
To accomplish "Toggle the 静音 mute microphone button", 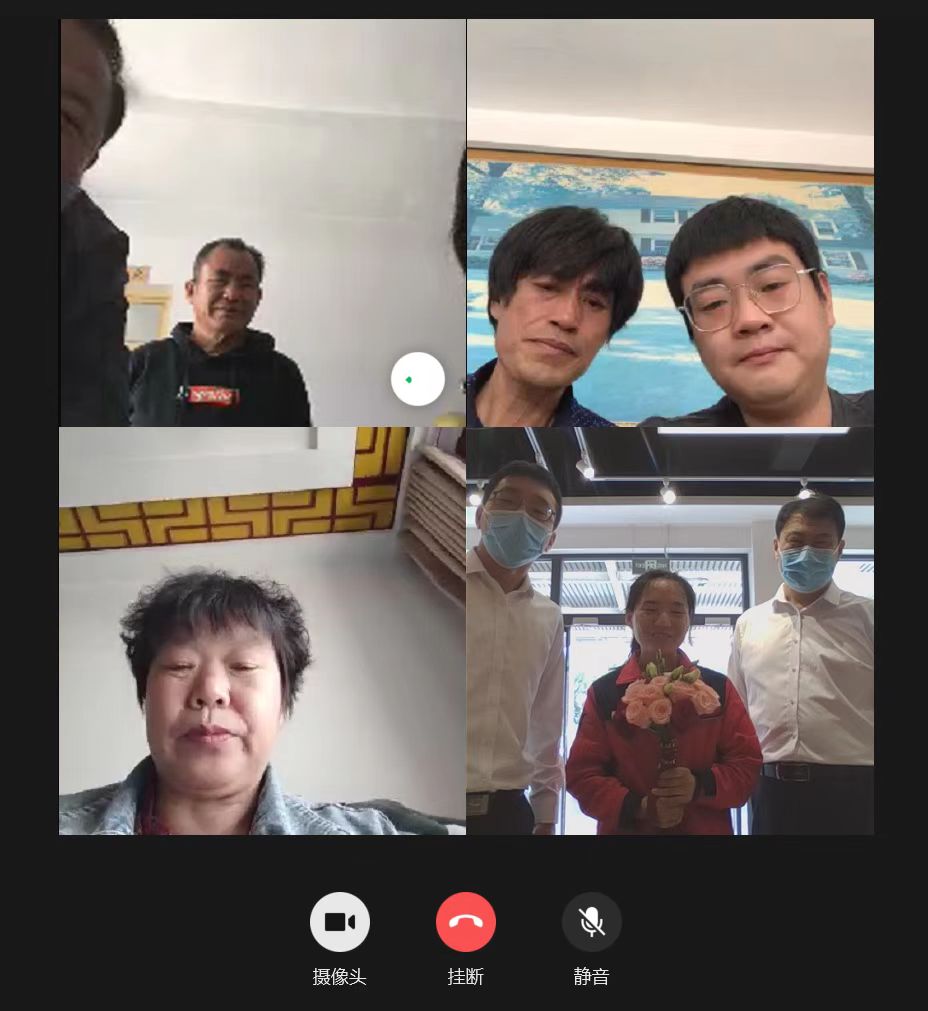I will (x=592, y=922).
